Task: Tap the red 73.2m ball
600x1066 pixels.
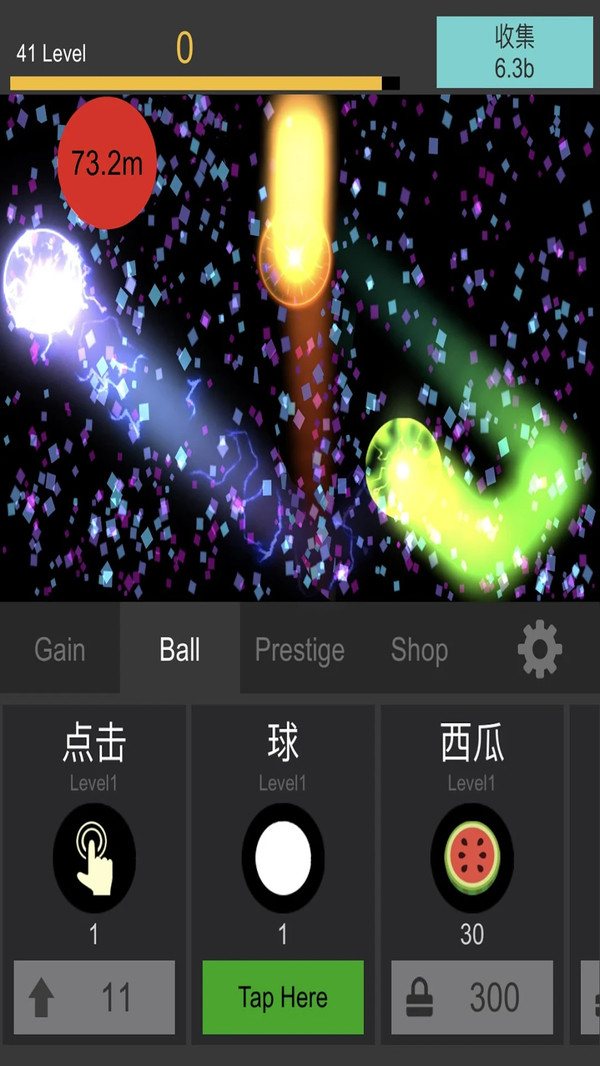Action: point(107,163)
